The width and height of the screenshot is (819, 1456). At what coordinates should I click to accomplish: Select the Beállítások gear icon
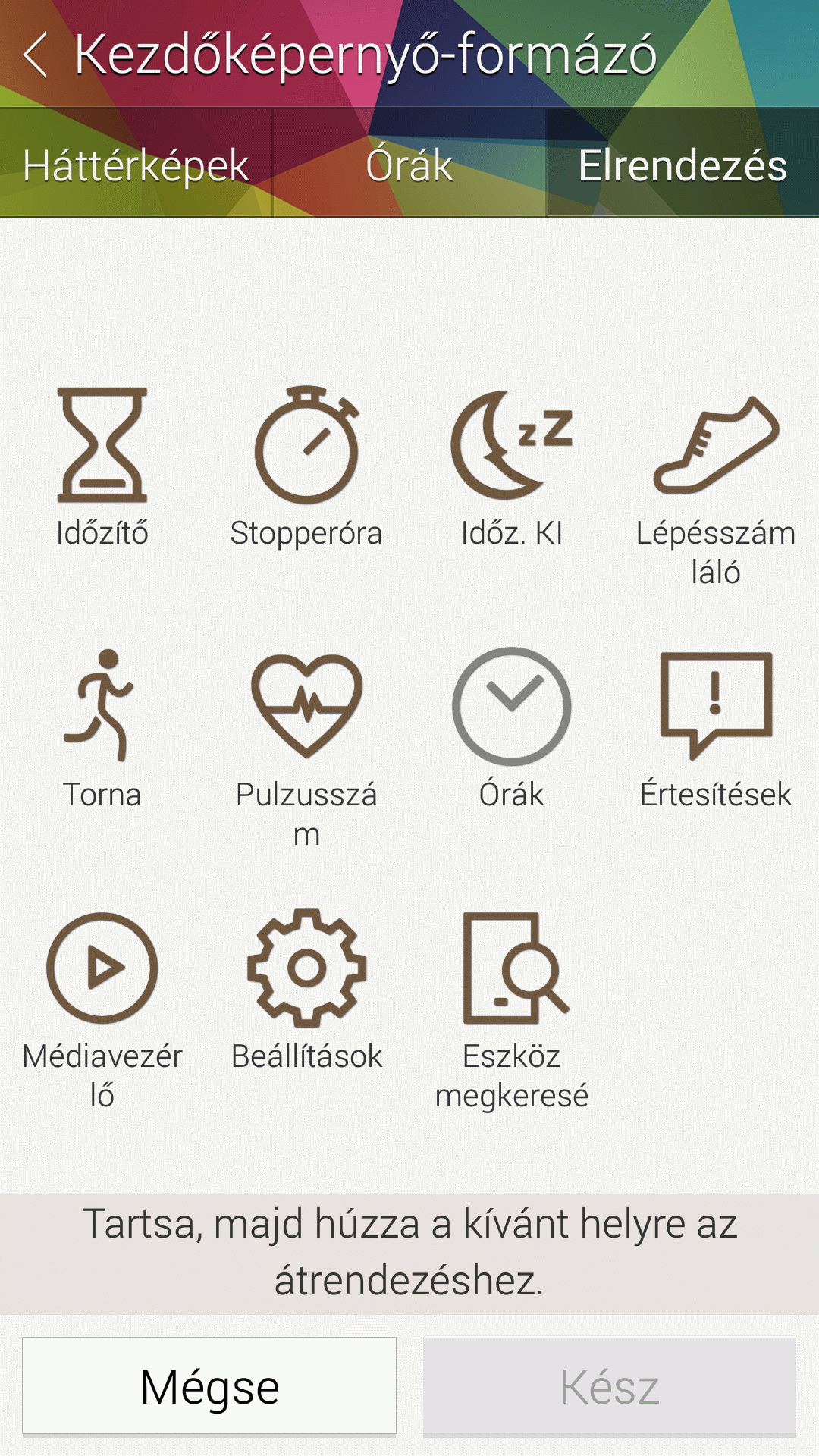pyautogui.click(x=306, y=968)
